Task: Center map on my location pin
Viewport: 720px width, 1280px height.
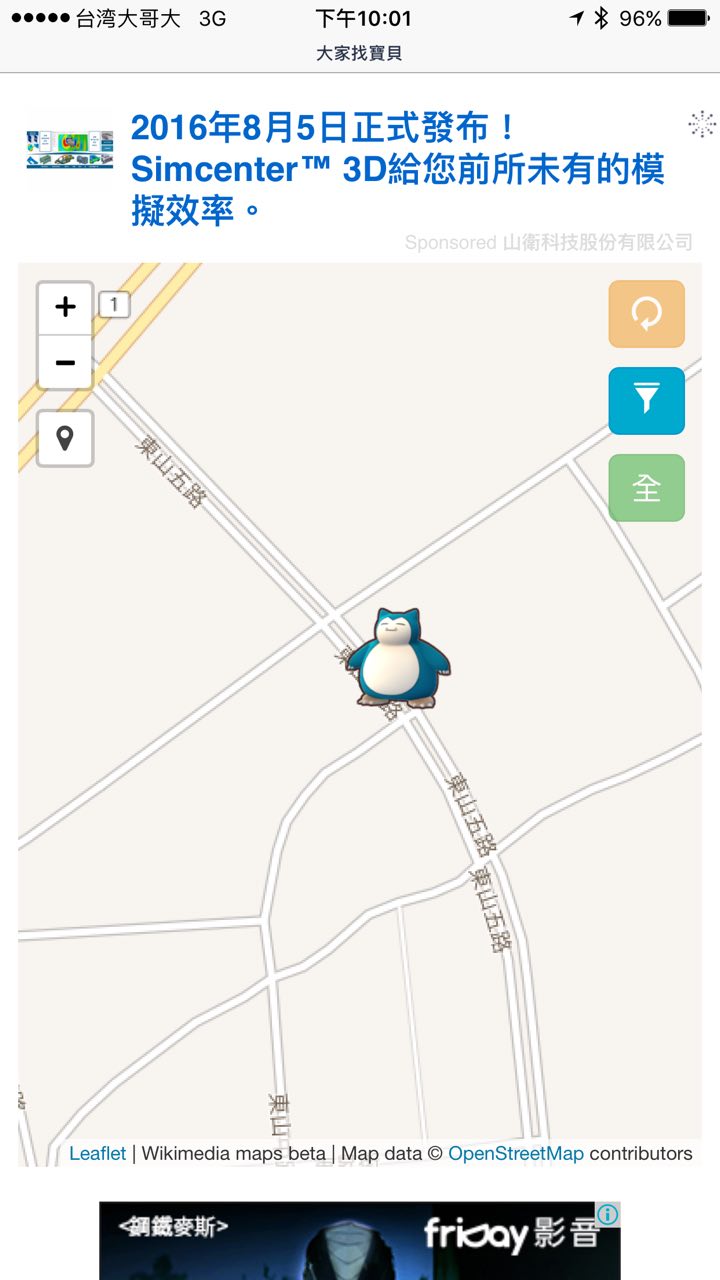Action: [65, 438]
